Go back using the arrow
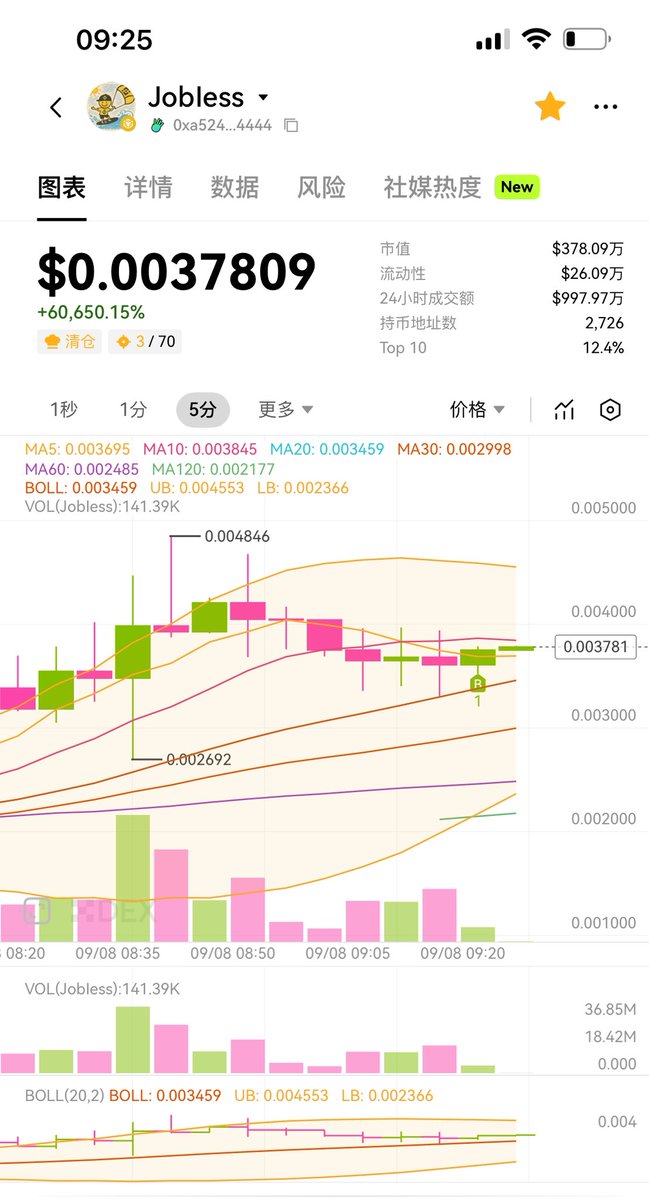The height and width of the screenshot is (1200, 649). (x=56, y=107)
